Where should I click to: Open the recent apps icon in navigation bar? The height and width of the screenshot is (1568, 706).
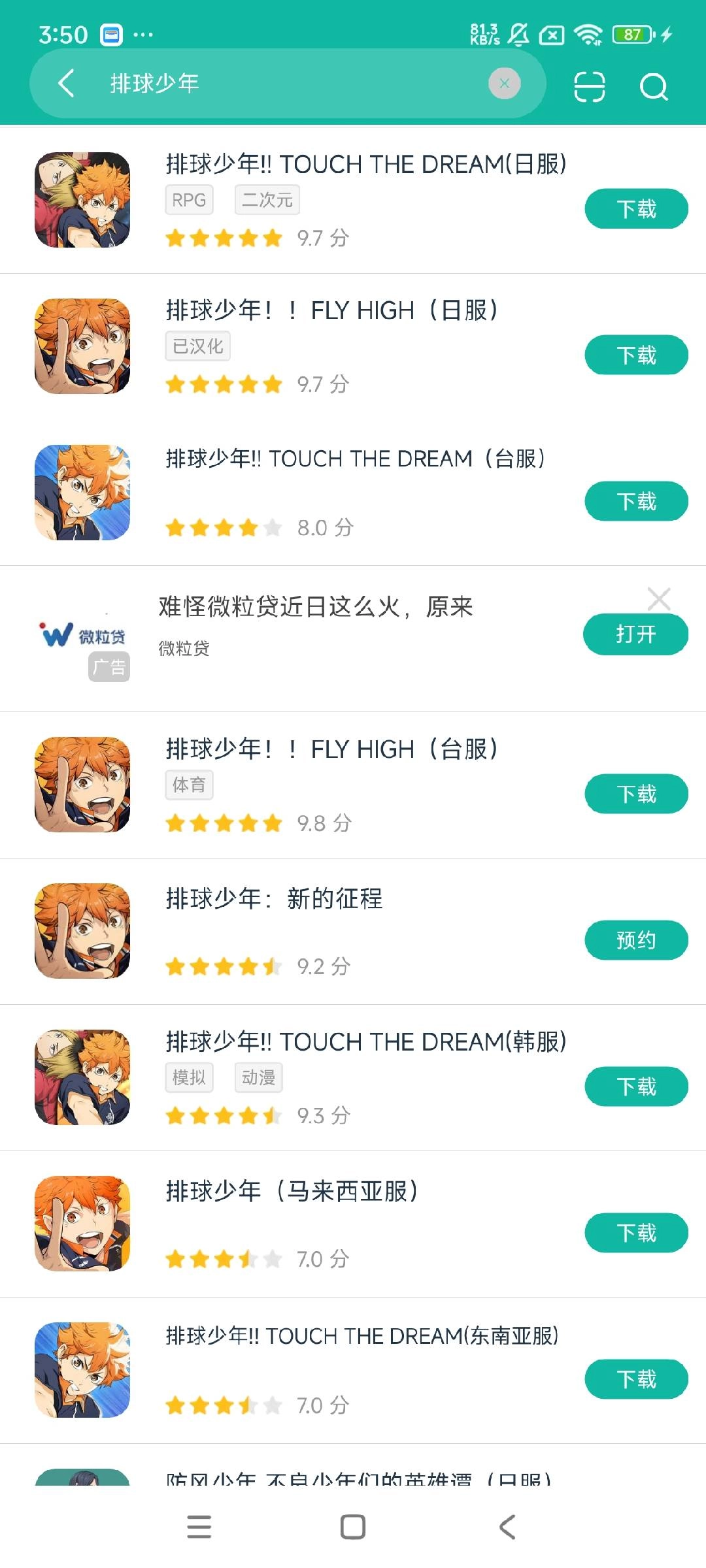199,1527
